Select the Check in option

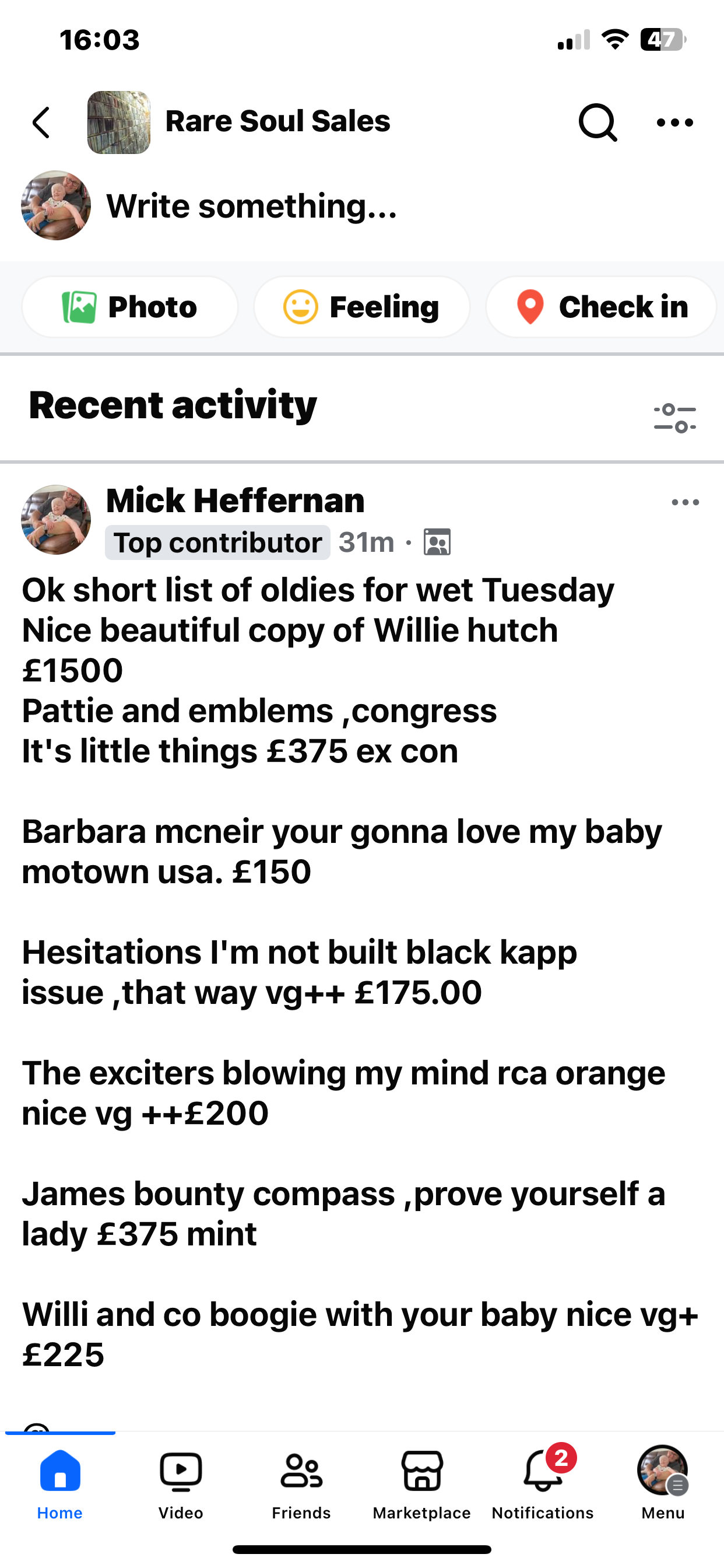pos(601,307)
